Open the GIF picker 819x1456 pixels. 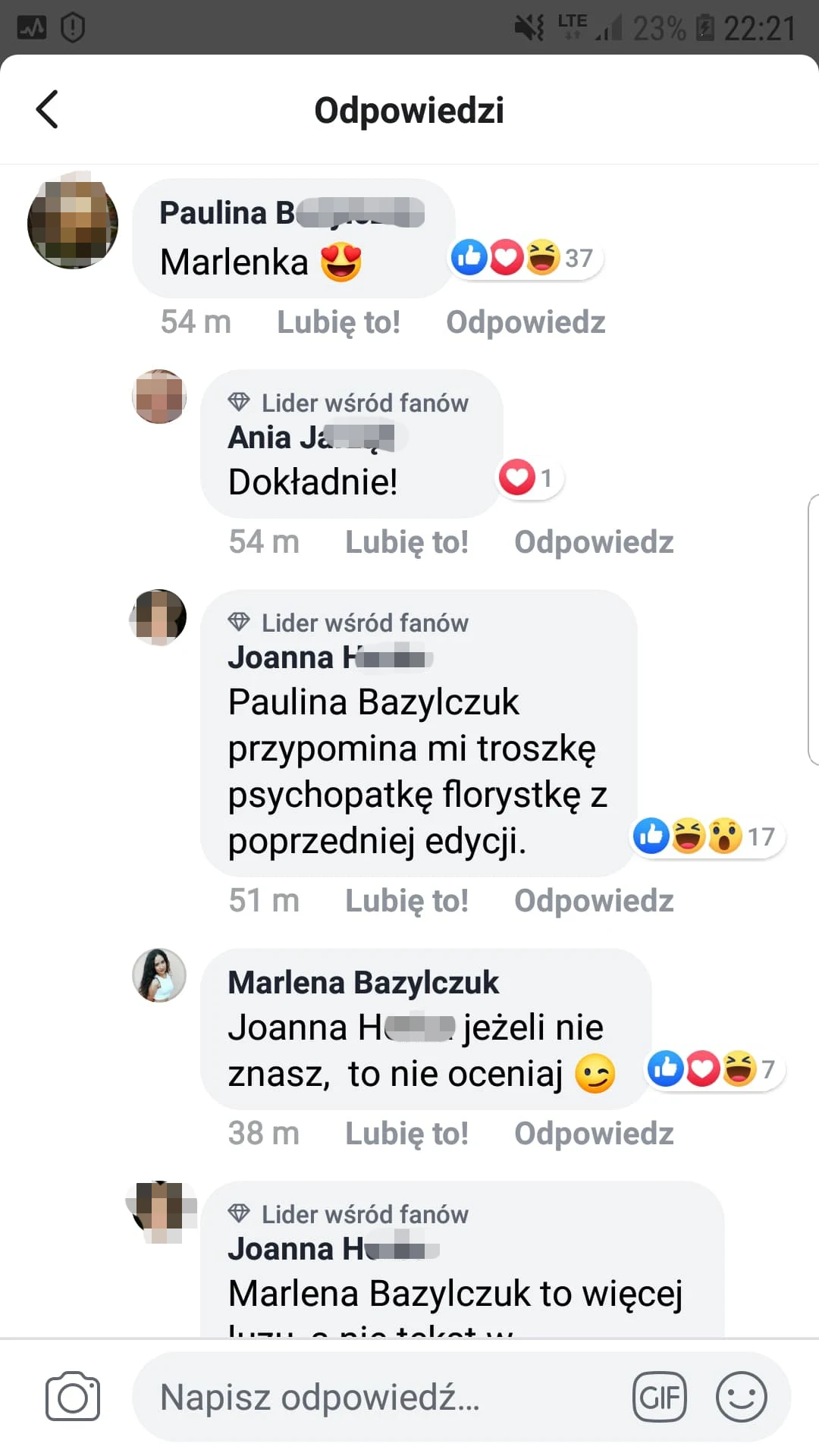click(659, 1397)
